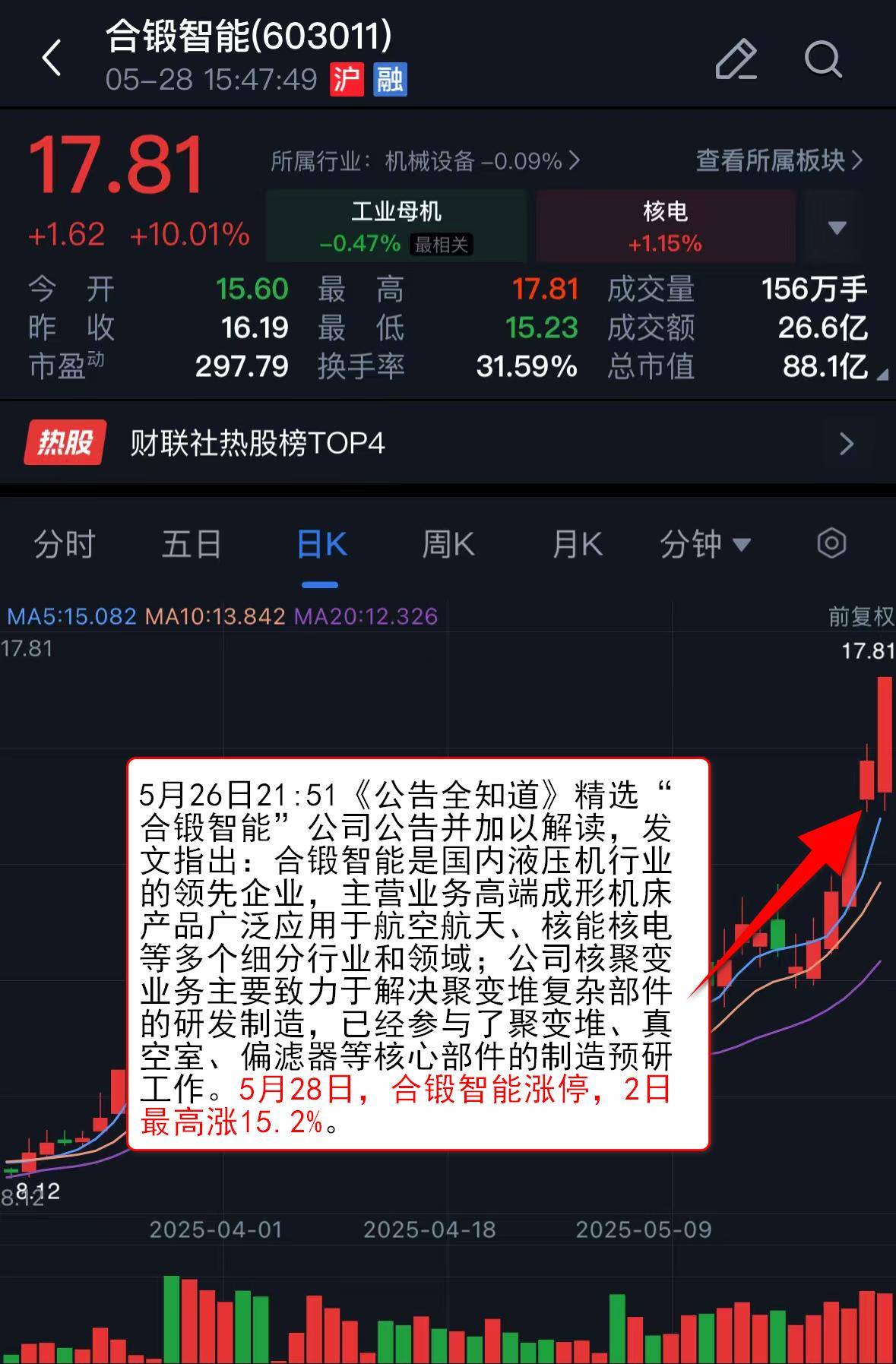Open the search magnifier icon
The height and width of the screenshot is (1364, 896).
pos(822,59)
